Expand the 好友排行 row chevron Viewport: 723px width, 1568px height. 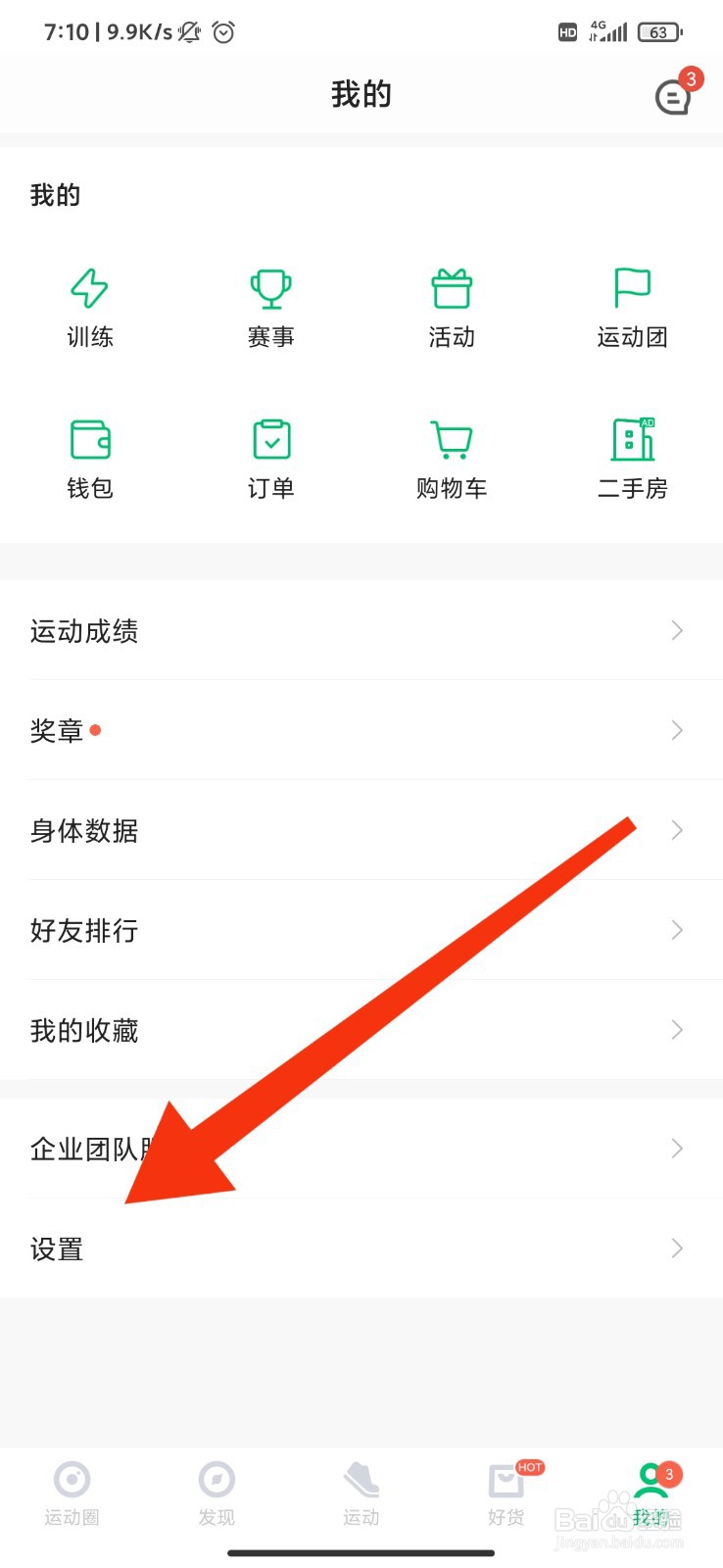[x=676, y=929]
